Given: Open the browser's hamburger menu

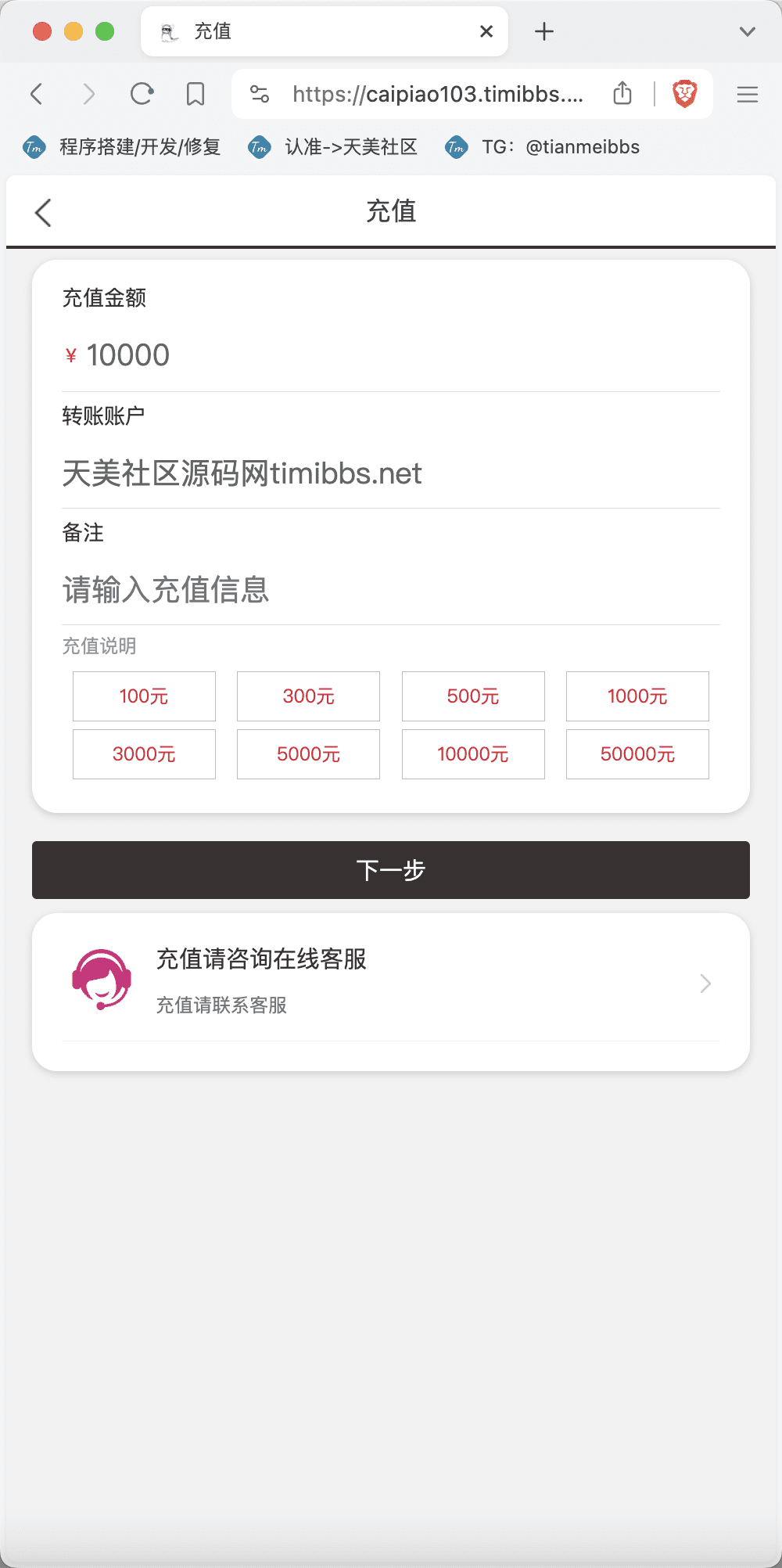Looking at the screenshot, I should tap(748, 95).
